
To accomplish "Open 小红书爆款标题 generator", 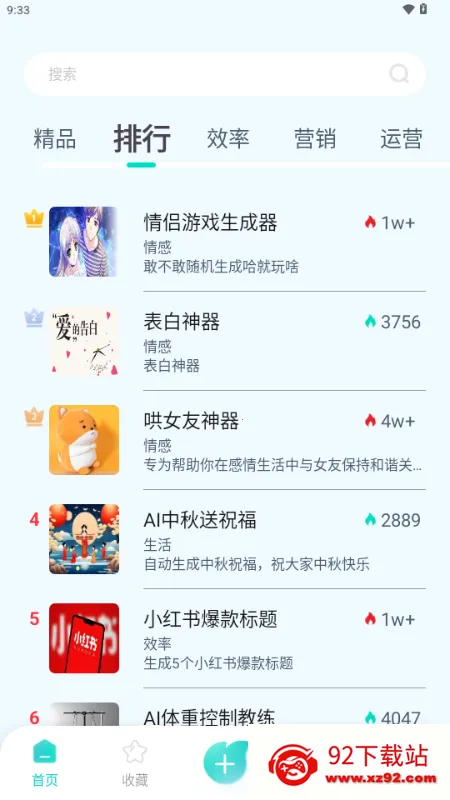I will pos(225,638).
